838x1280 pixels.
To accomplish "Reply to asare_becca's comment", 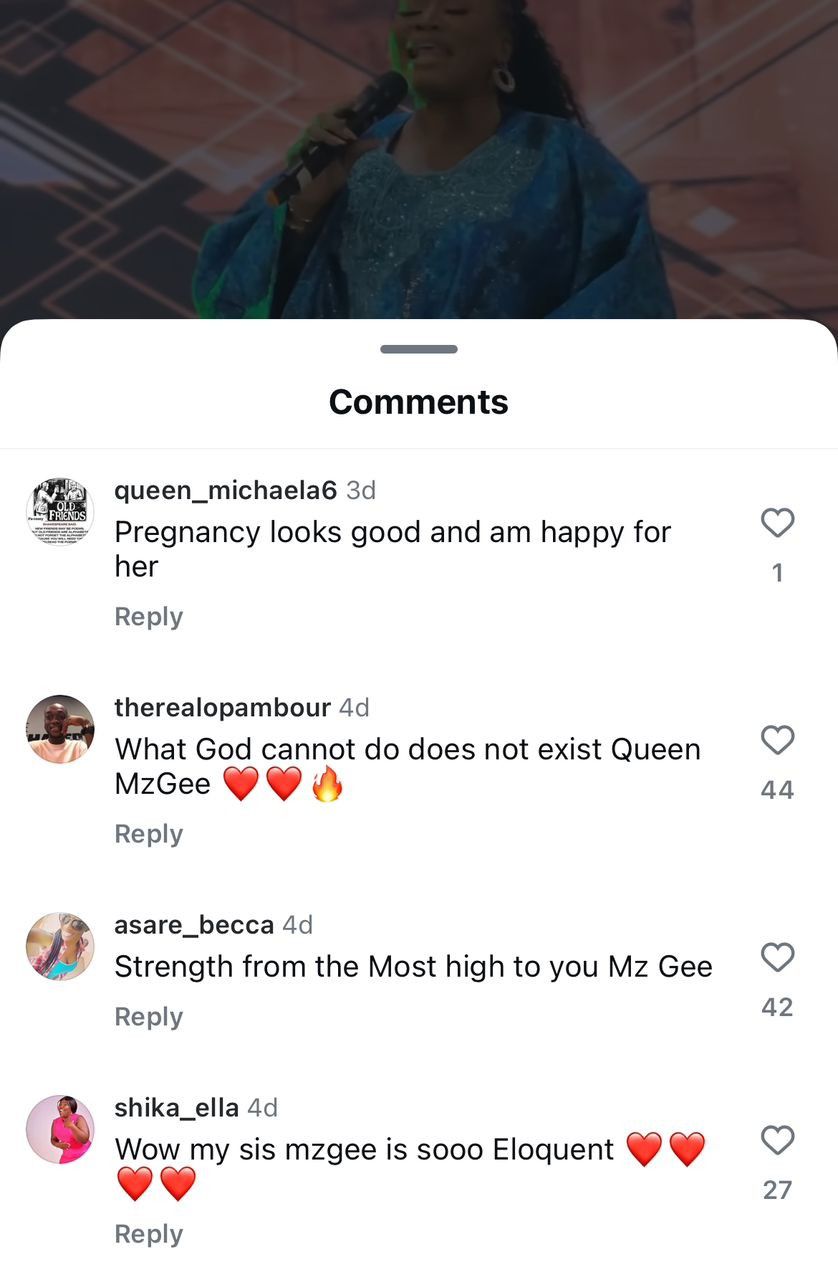I will click(149, 1017).
